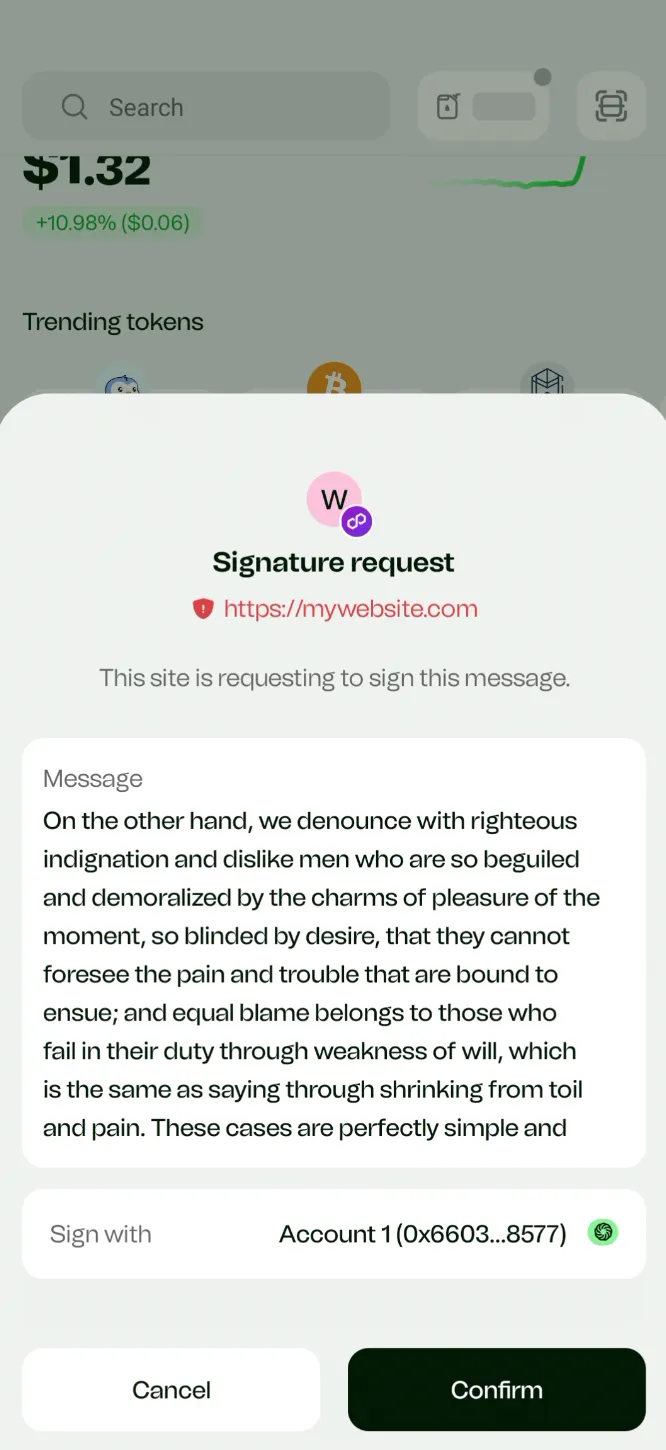Cancel the signature request
The height and width of the screenshot is (1450, 666).
pyautogui.click(x=171, y=1389)
